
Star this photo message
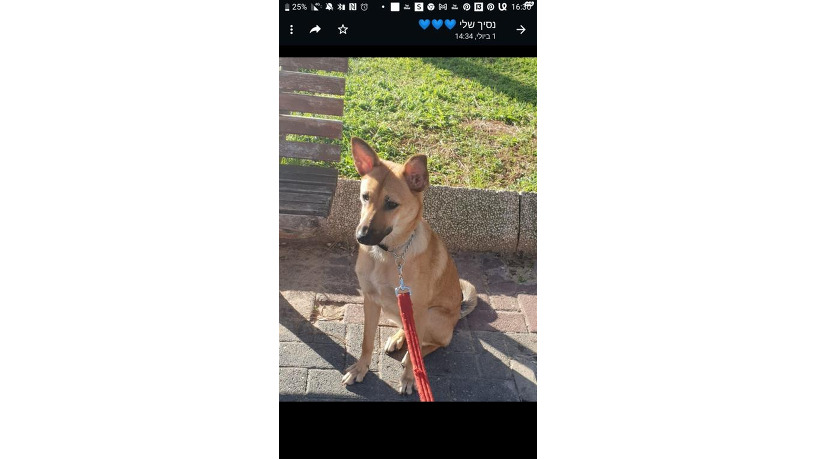pyautogui.click(x=343, y=30)
